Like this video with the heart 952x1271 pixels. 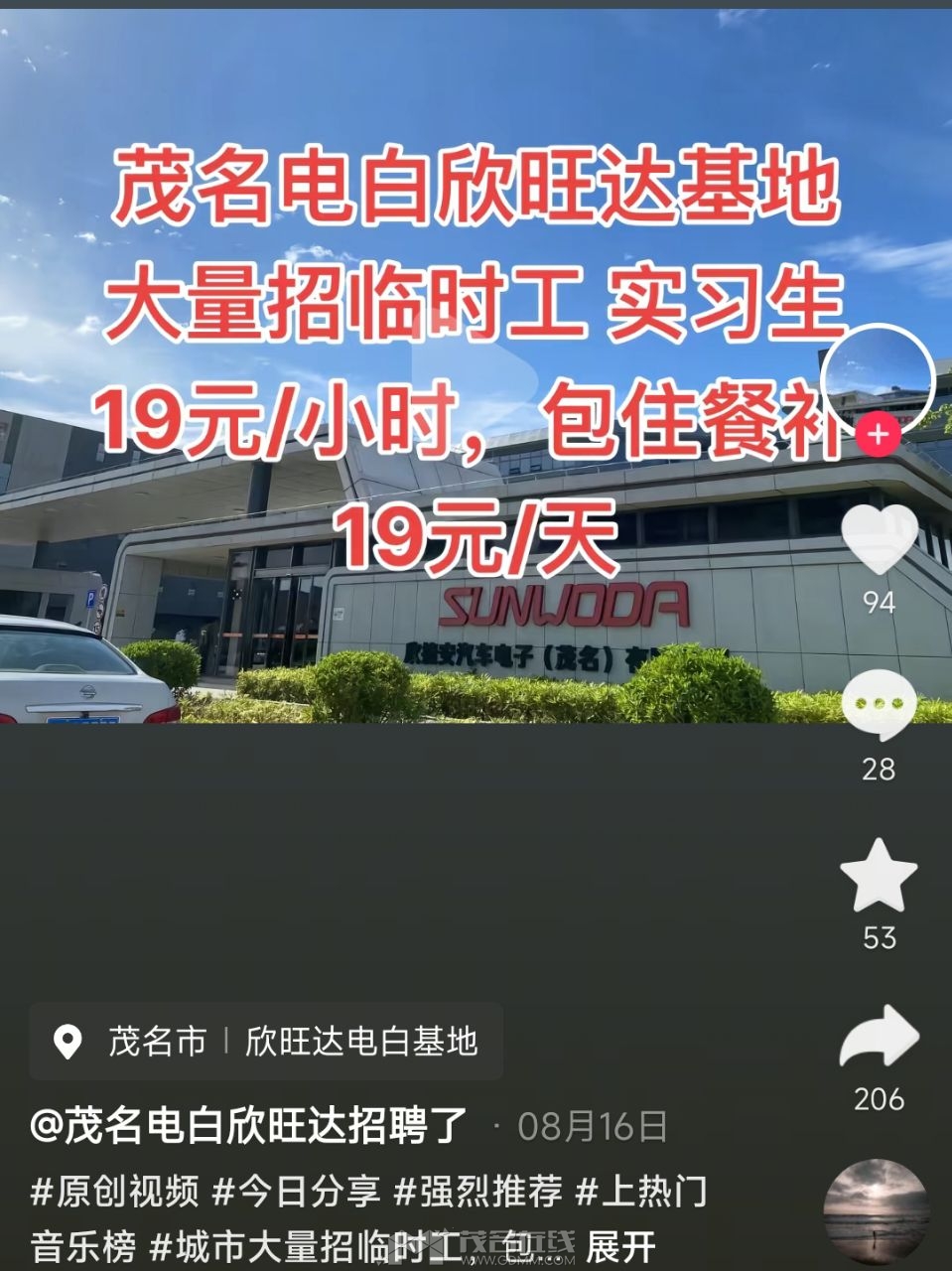(879, 539)
